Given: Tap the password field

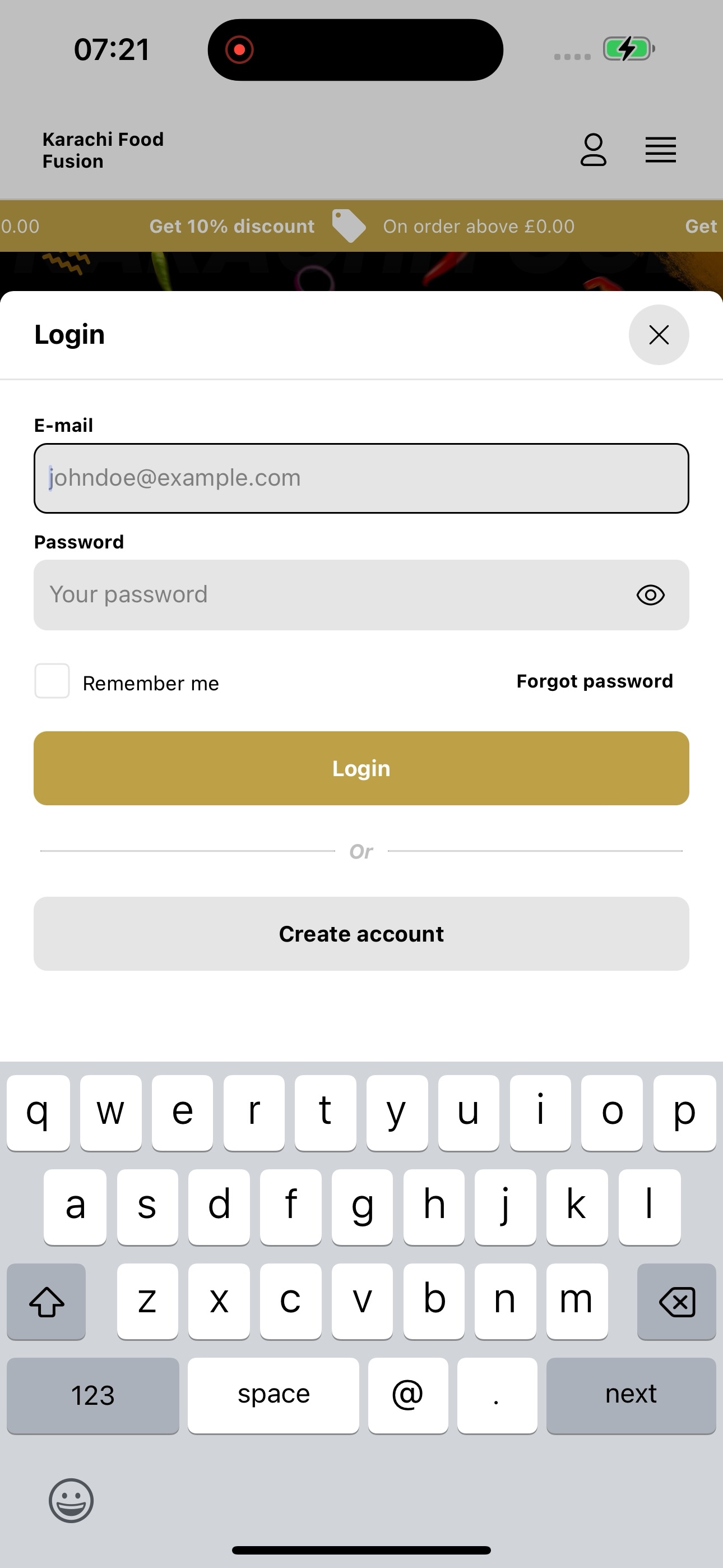Looking at the screenshot, I should [361, 594].
